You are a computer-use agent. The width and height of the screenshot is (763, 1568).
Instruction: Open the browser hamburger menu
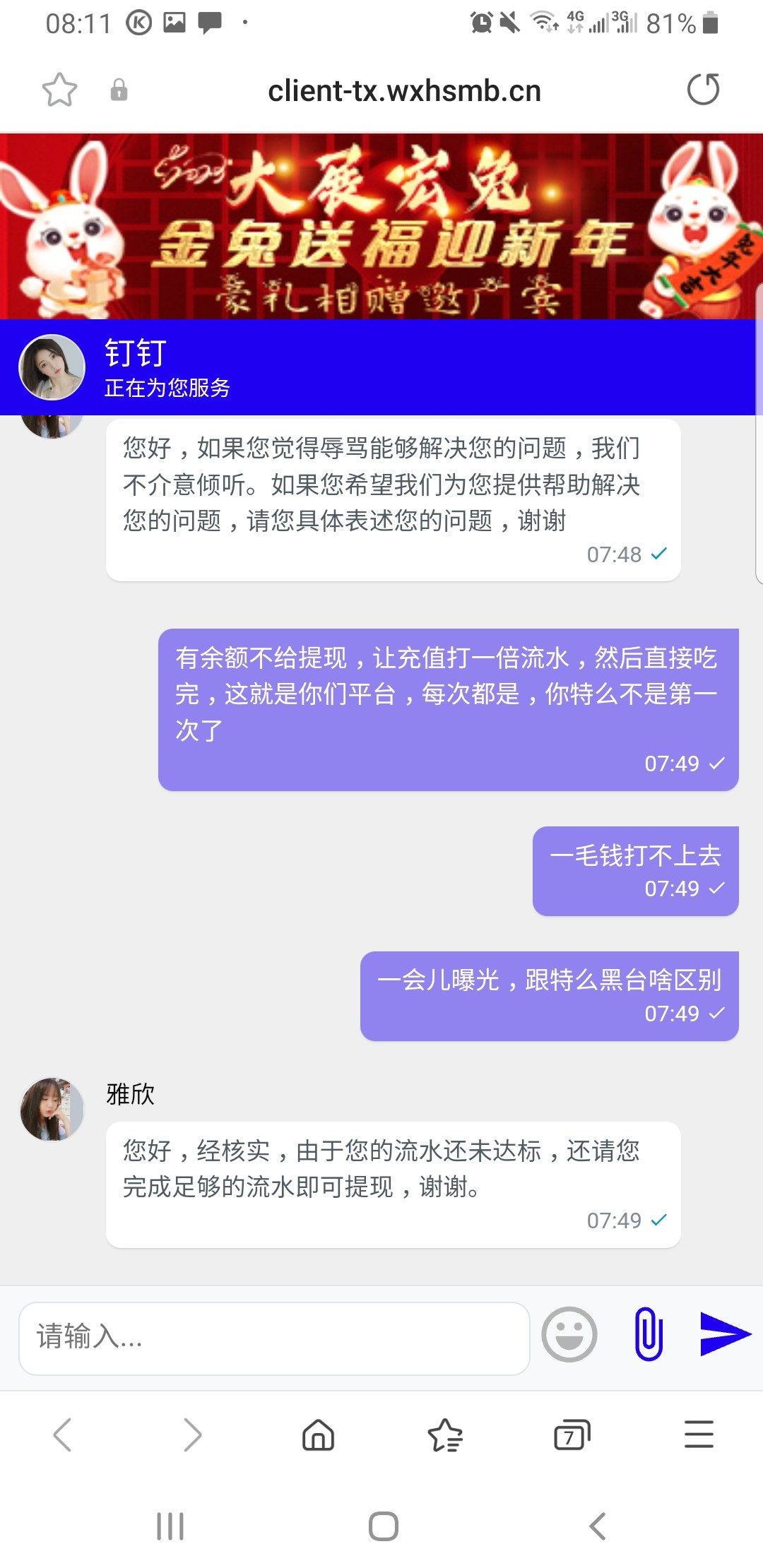(699, 1435)
